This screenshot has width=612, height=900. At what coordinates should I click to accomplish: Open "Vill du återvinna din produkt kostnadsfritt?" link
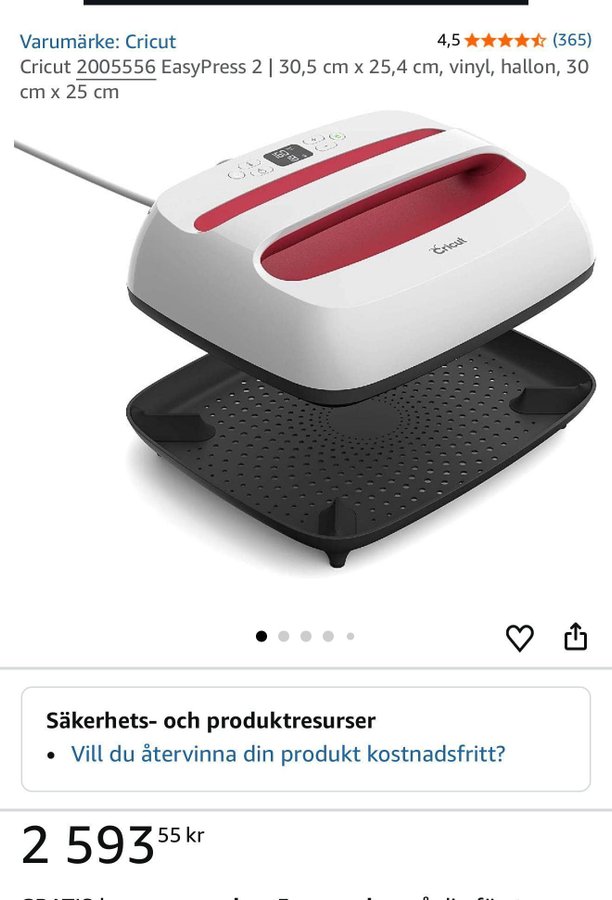click(x=288, y=754)
